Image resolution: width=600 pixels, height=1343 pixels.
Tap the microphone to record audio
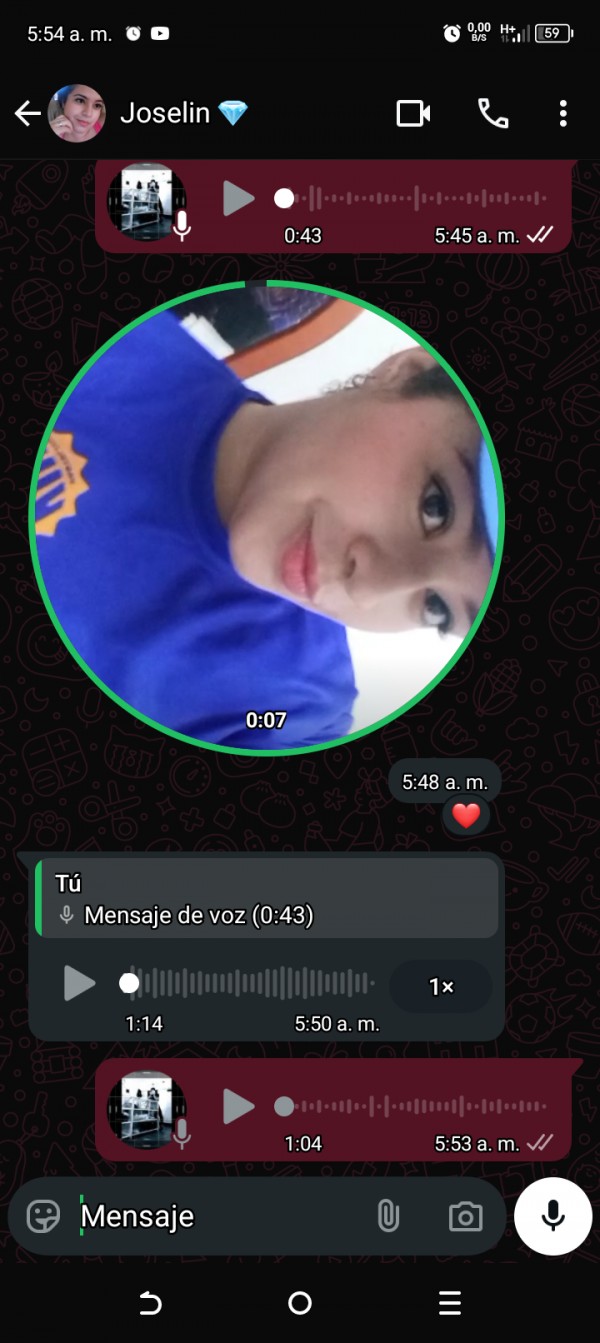coord(553,1215)
